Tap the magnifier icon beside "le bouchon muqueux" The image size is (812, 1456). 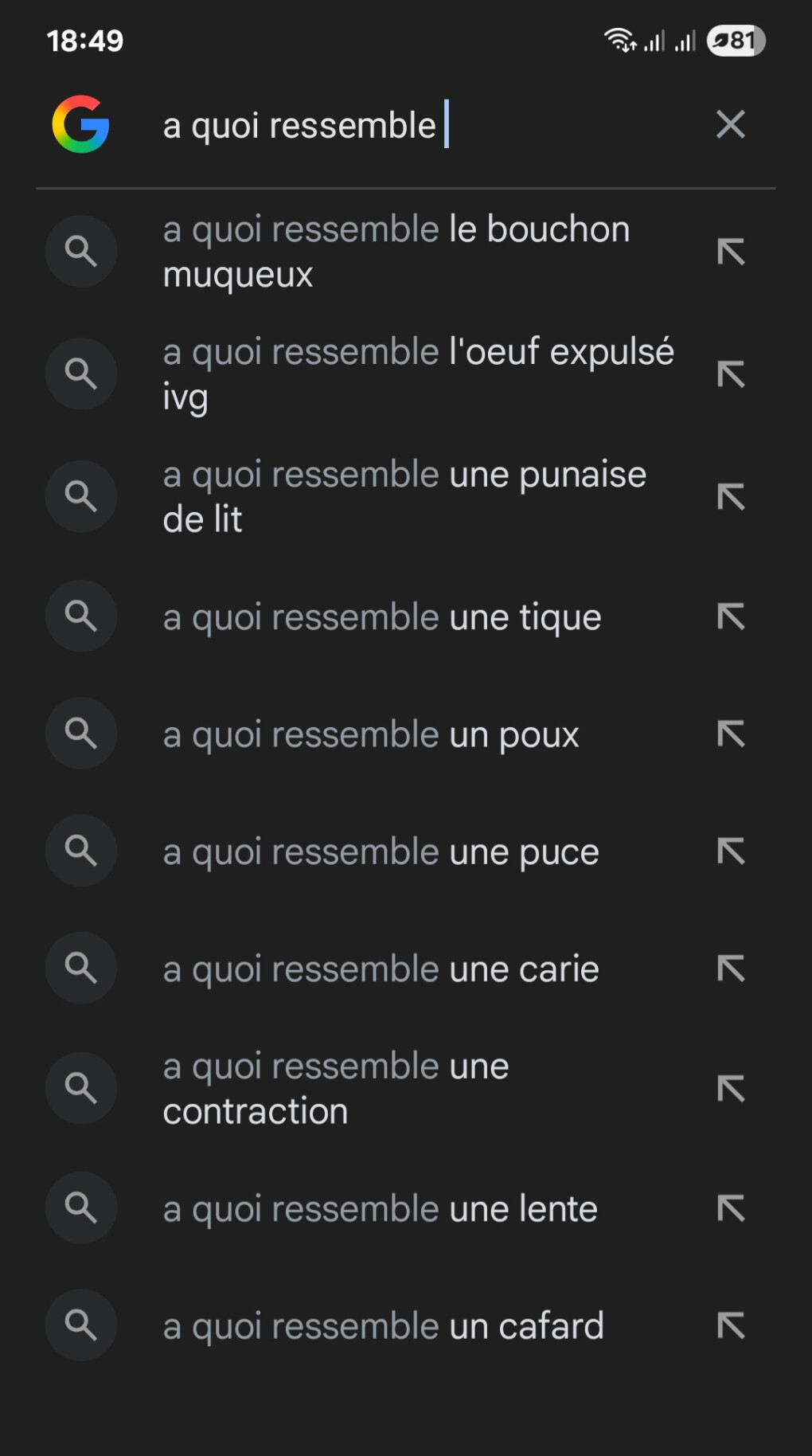[80, 252]
